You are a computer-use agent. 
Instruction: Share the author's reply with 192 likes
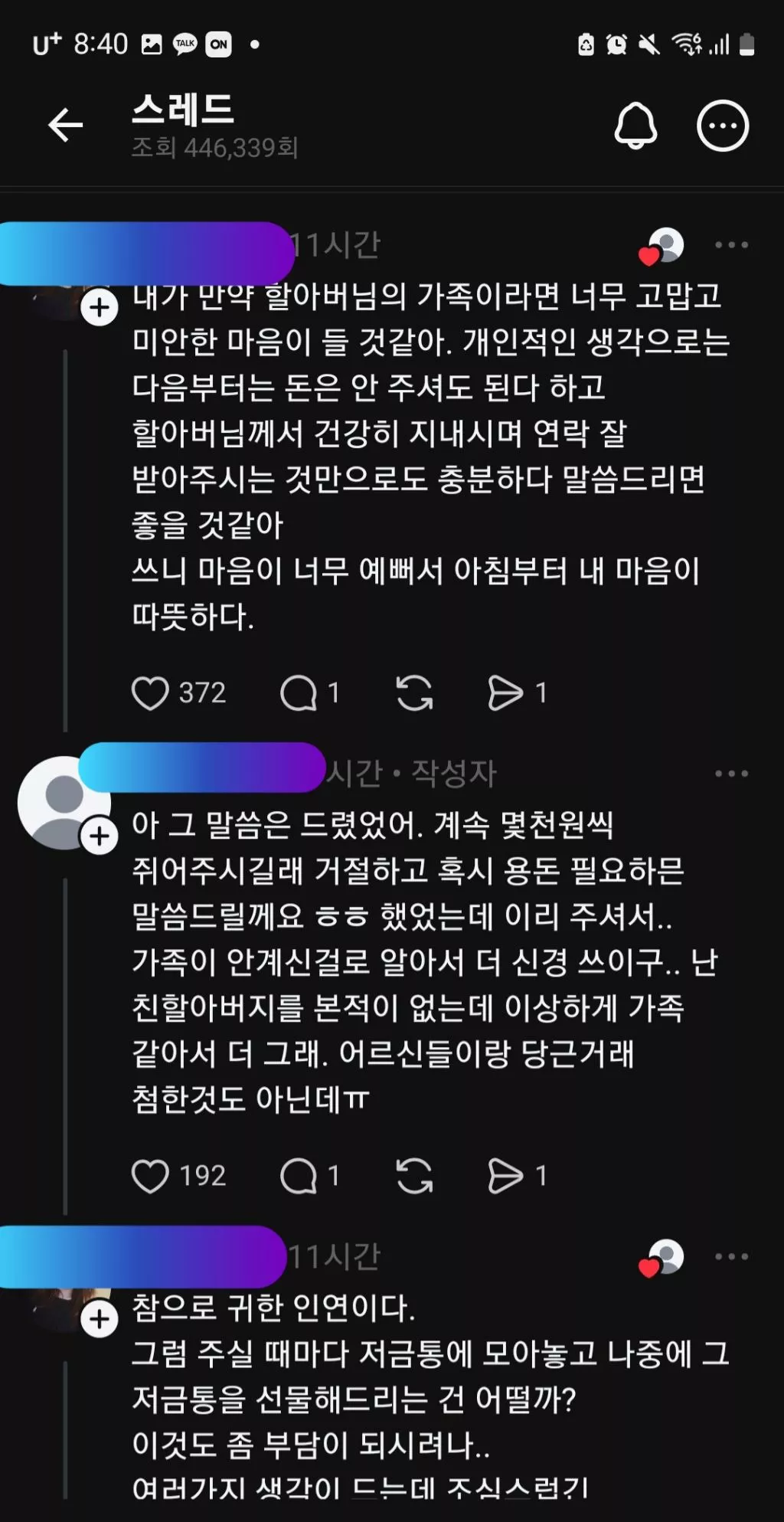[505, 1176]
